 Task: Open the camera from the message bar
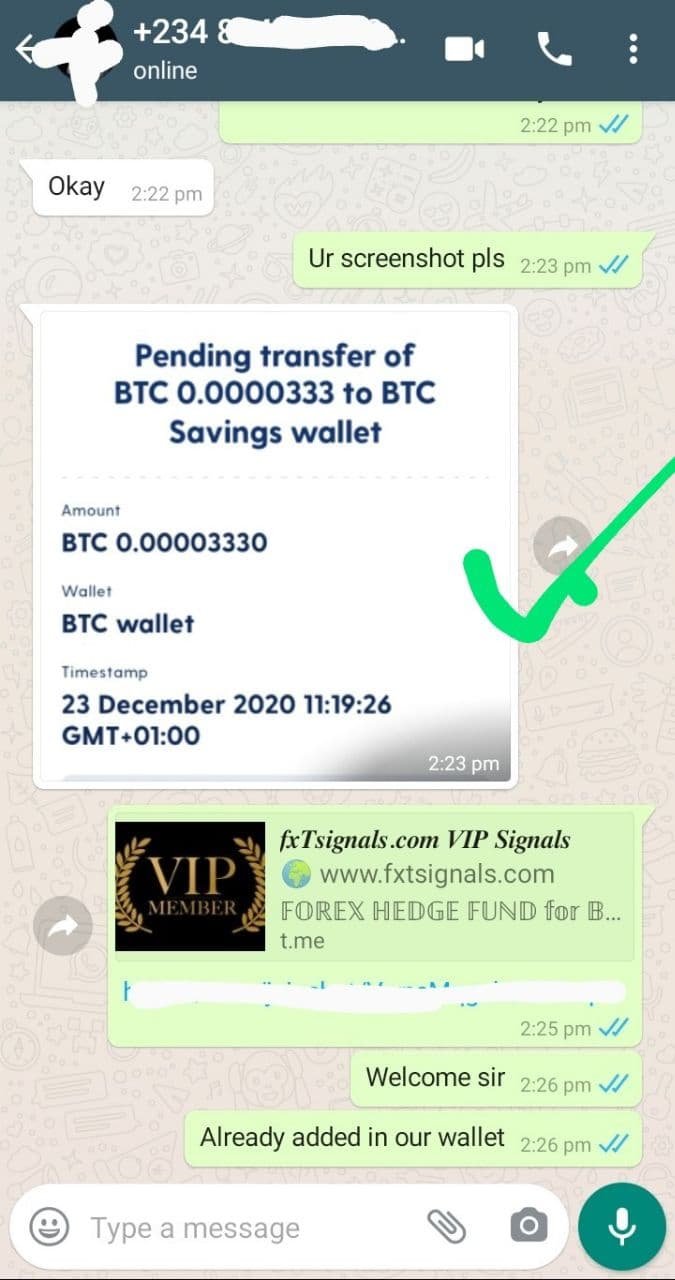(528, 1226)
